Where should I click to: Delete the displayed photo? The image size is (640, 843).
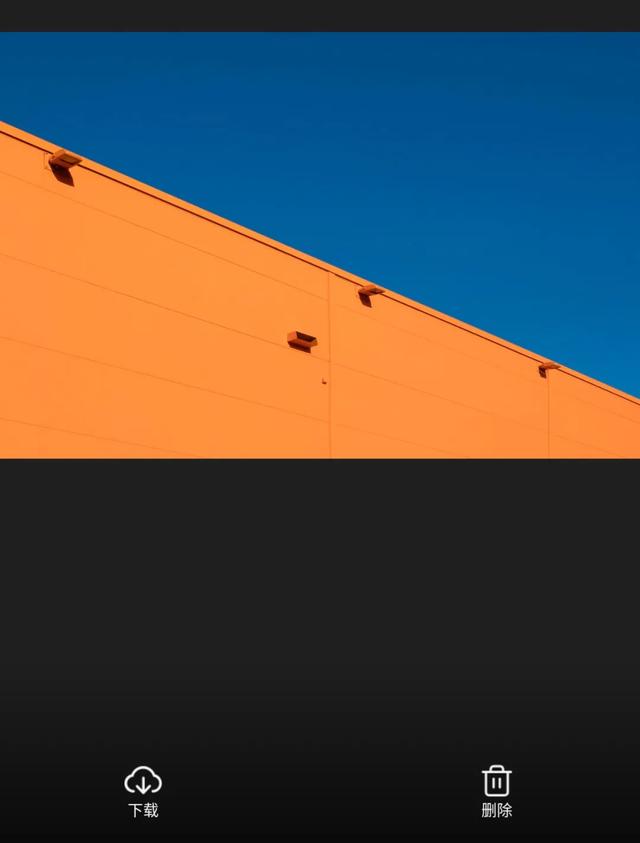click(496, 790)
